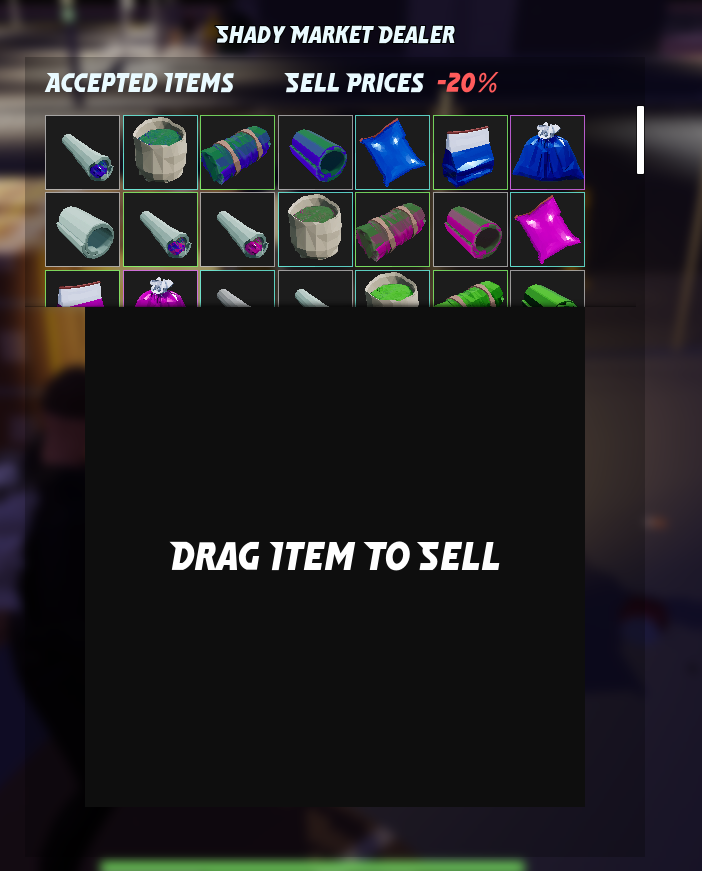Viewport: 702px width, 871px height.
Task: Tap the blue and white pouch item
Action: pyautogui.click(x=470, y=153)
